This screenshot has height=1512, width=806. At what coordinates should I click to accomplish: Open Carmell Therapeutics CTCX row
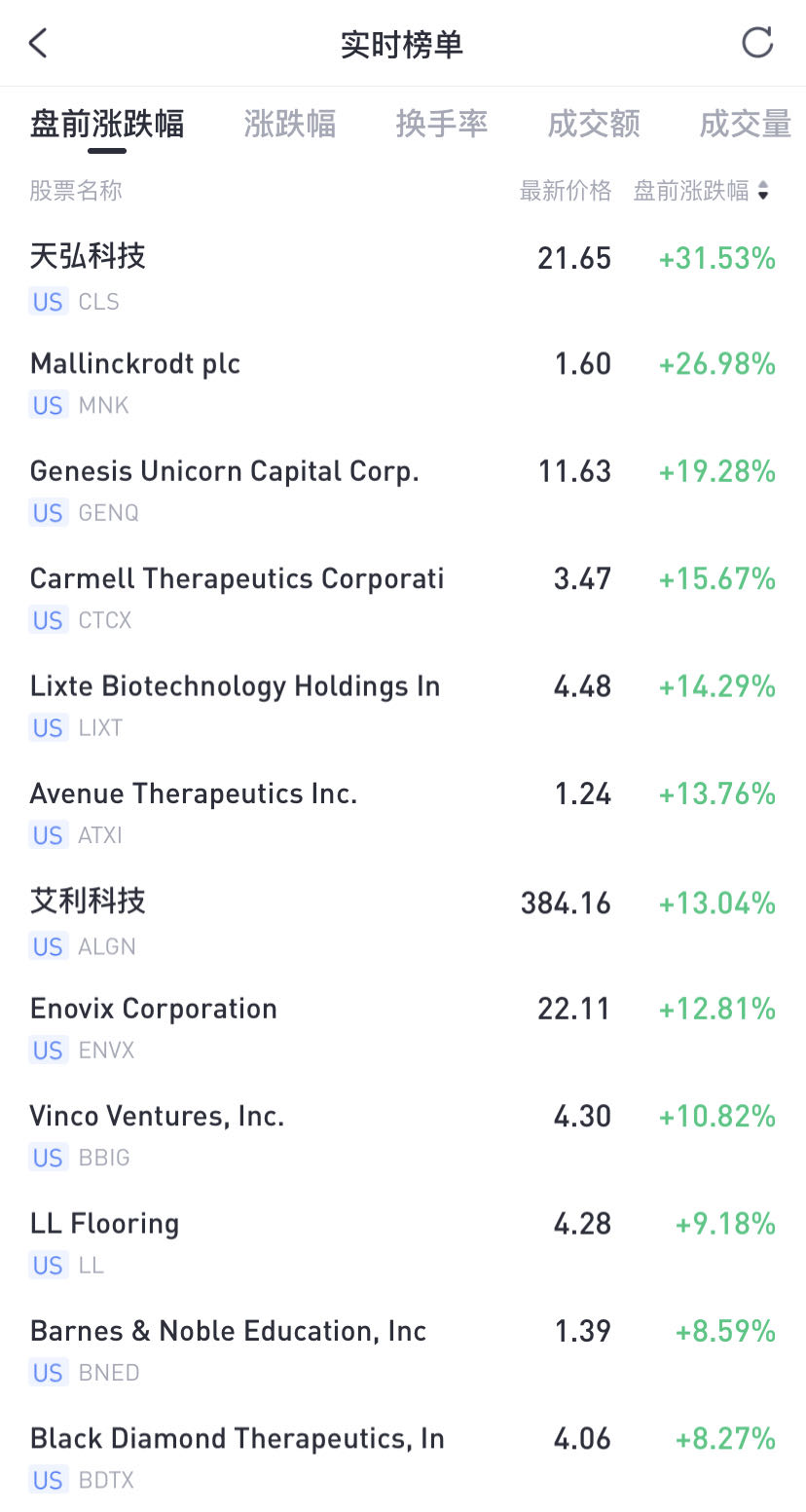pos(403,598)
